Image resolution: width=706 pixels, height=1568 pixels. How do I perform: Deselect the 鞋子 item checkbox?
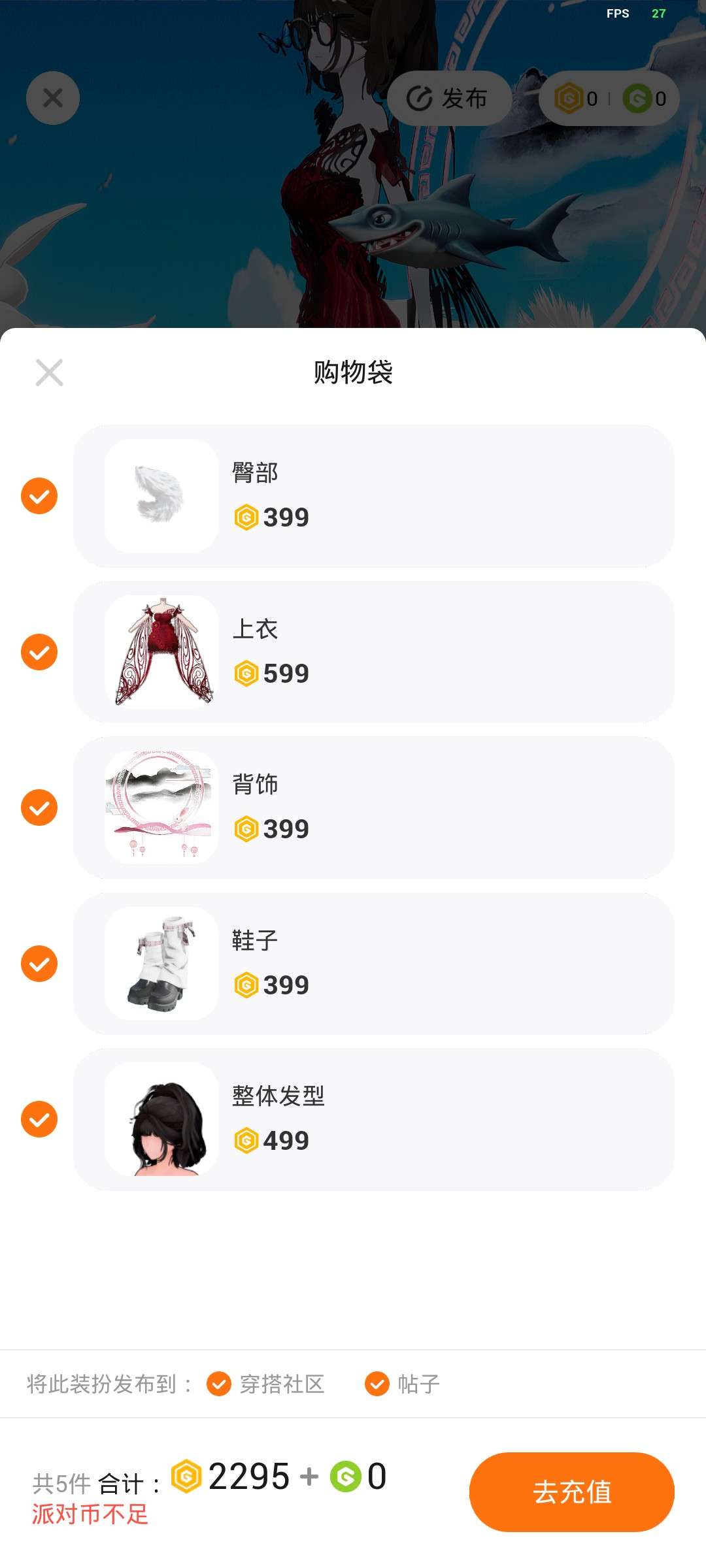(x=39, y=964)
